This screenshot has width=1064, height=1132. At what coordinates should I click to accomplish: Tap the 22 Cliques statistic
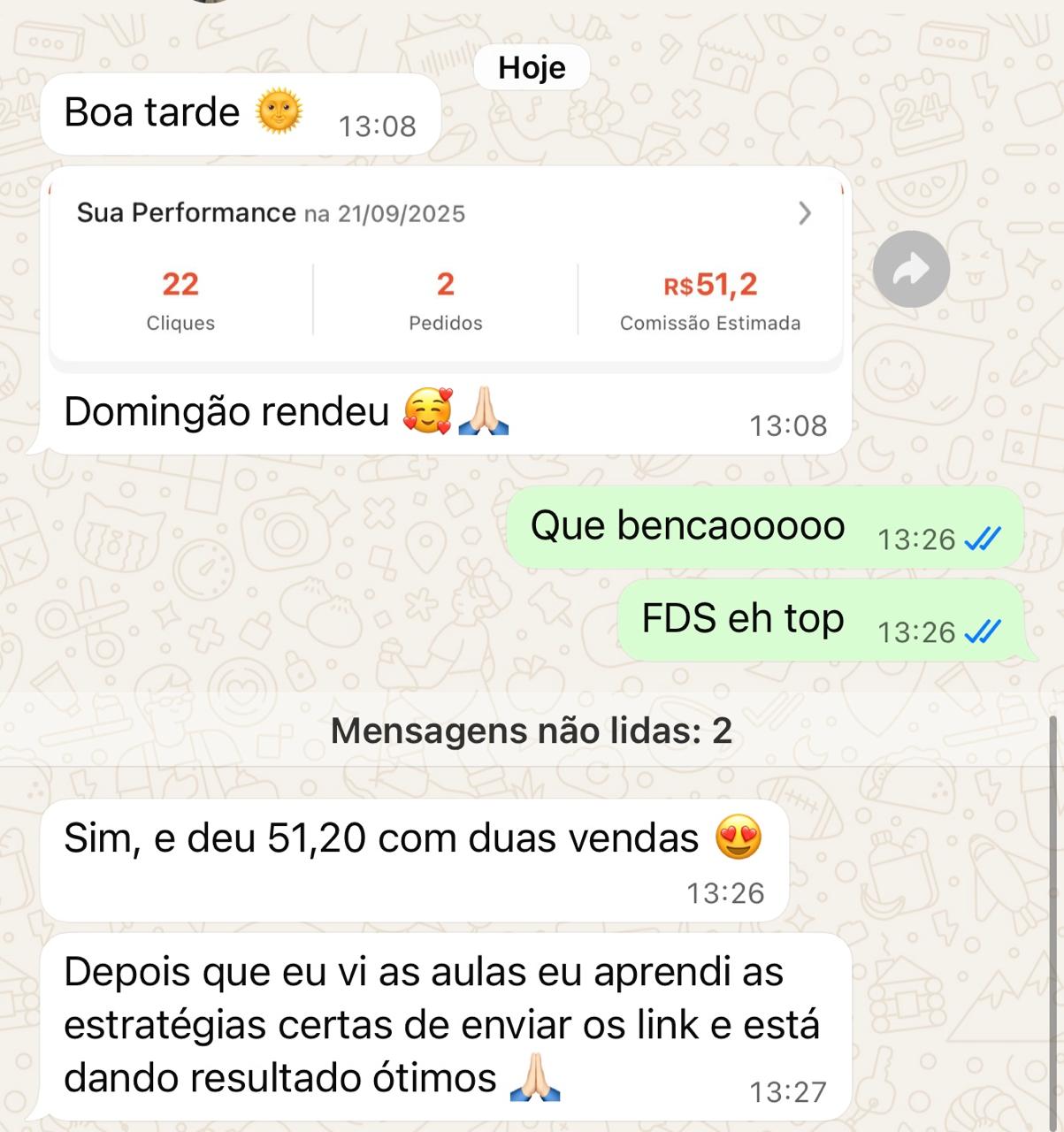pyautogui.click(x=180, y=299)
